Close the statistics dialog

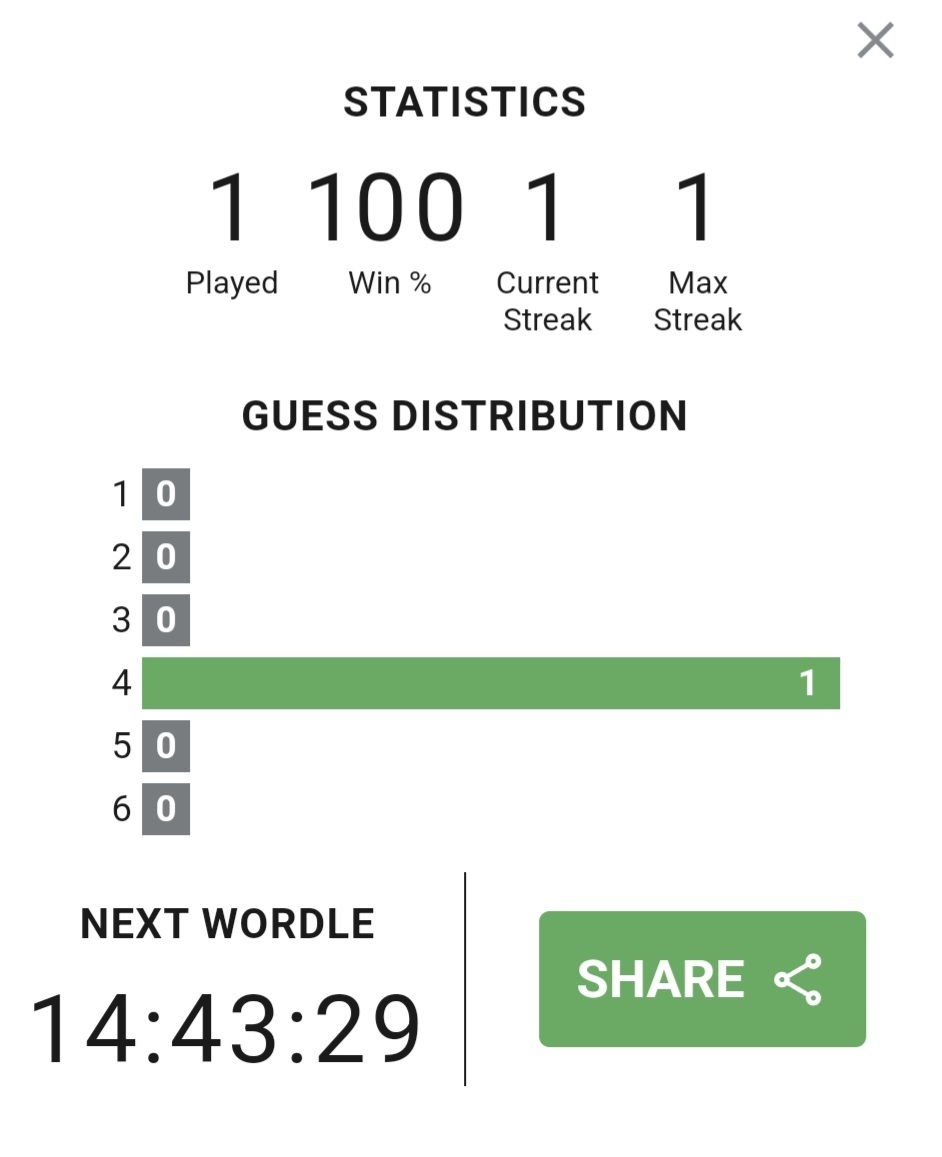point(875,41)
